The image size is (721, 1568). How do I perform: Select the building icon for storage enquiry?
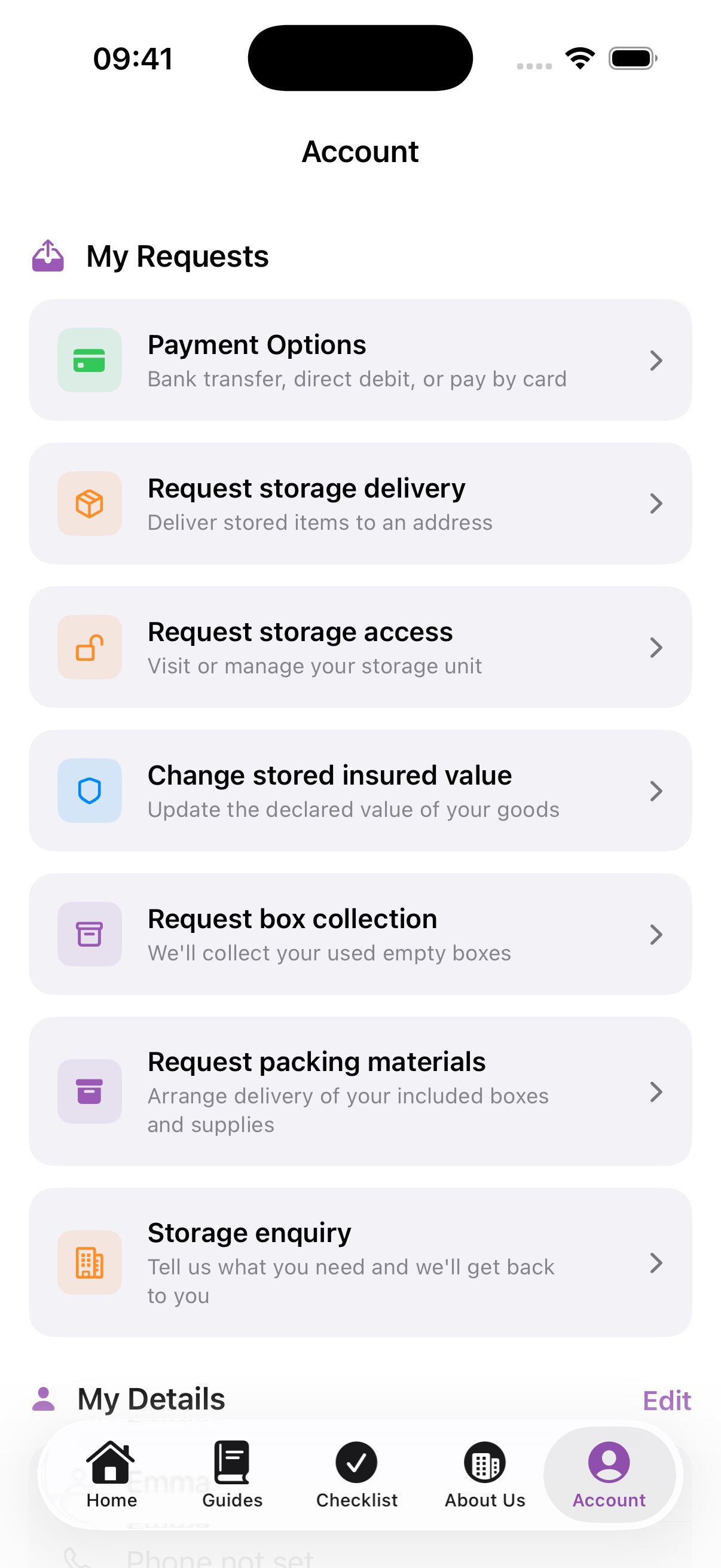pos(90,1263)
